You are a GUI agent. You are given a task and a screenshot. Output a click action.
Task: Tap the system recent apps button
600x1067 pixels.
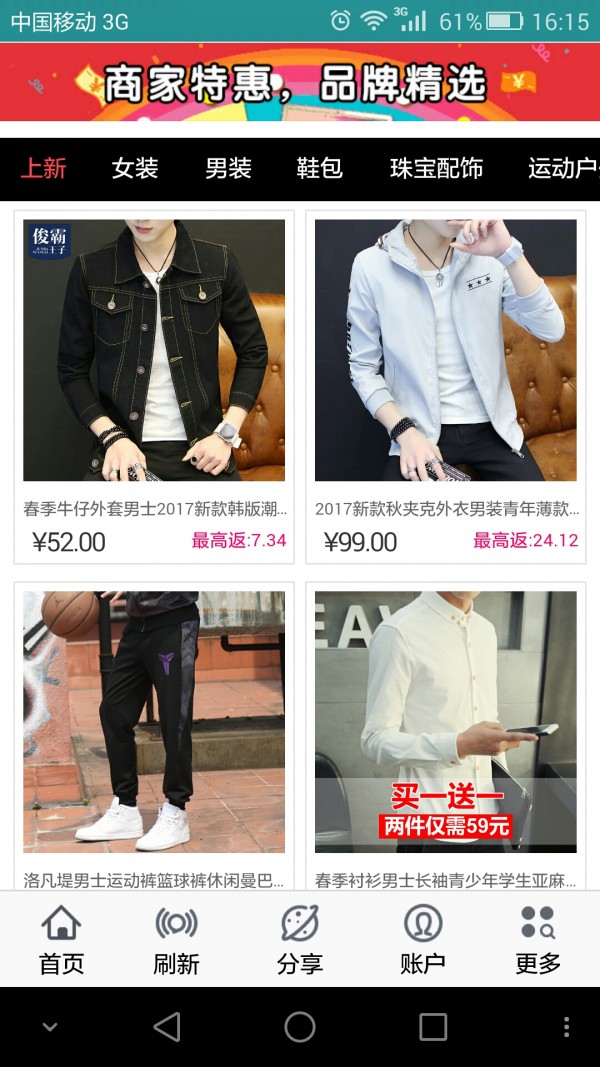(432, 1027)
